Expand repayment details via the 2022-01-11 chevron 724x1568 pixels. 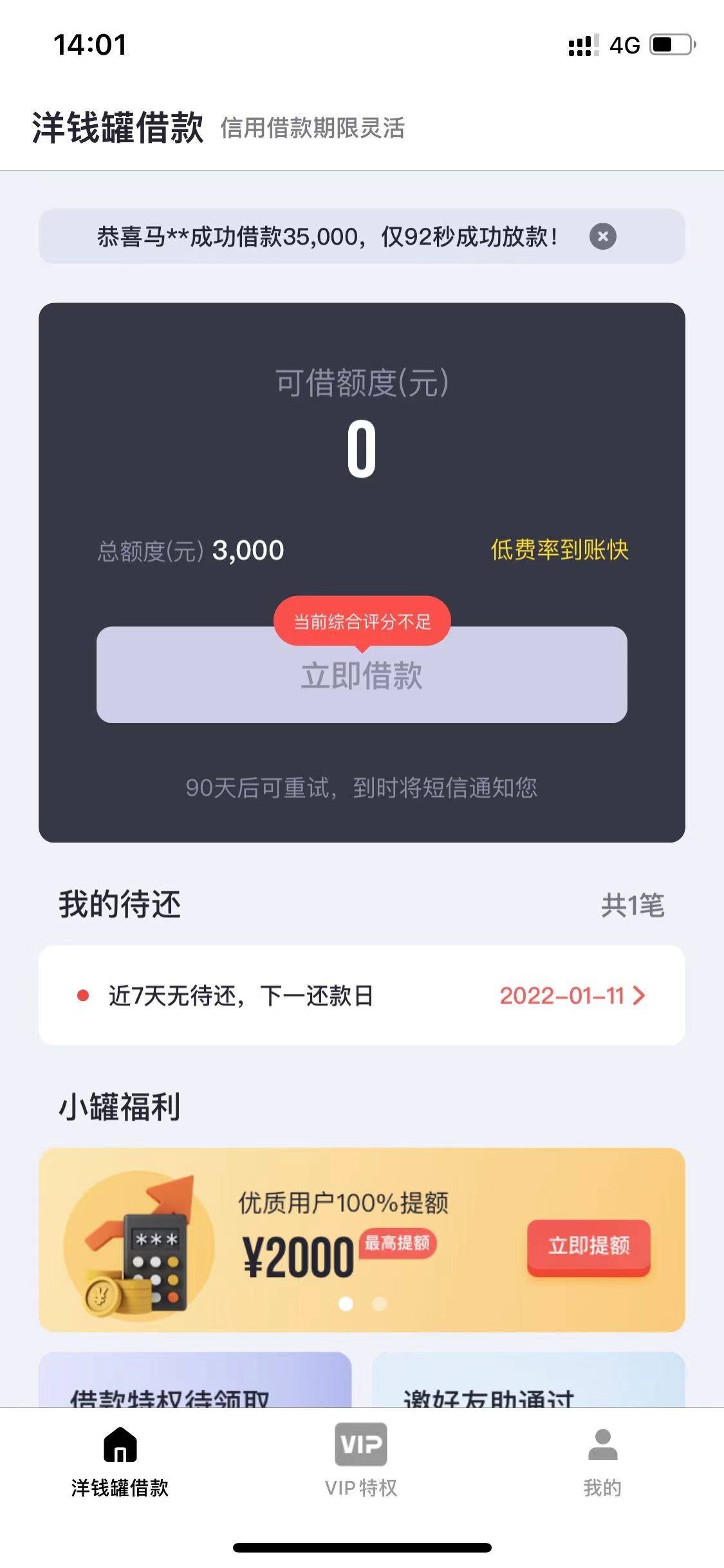[x=639, y=996]
